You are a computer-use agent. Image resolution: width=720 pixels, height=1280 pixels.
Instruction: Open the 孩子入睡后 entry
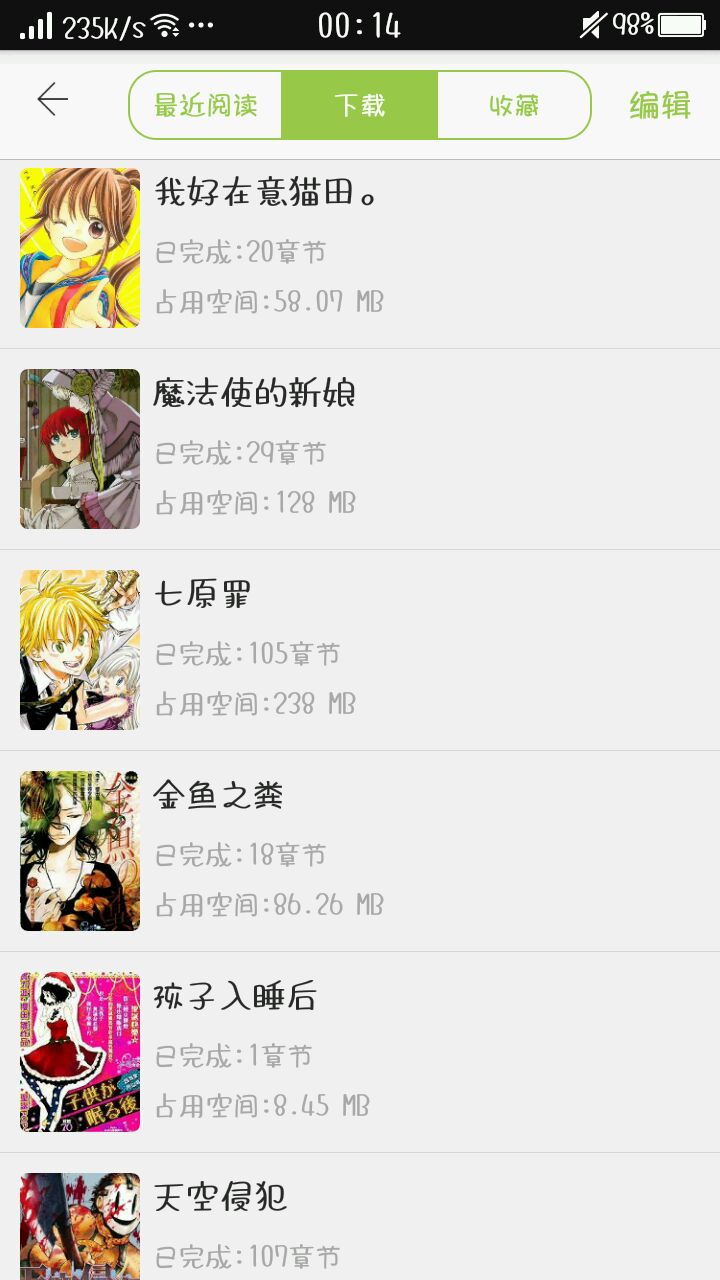pos(360,1052)
